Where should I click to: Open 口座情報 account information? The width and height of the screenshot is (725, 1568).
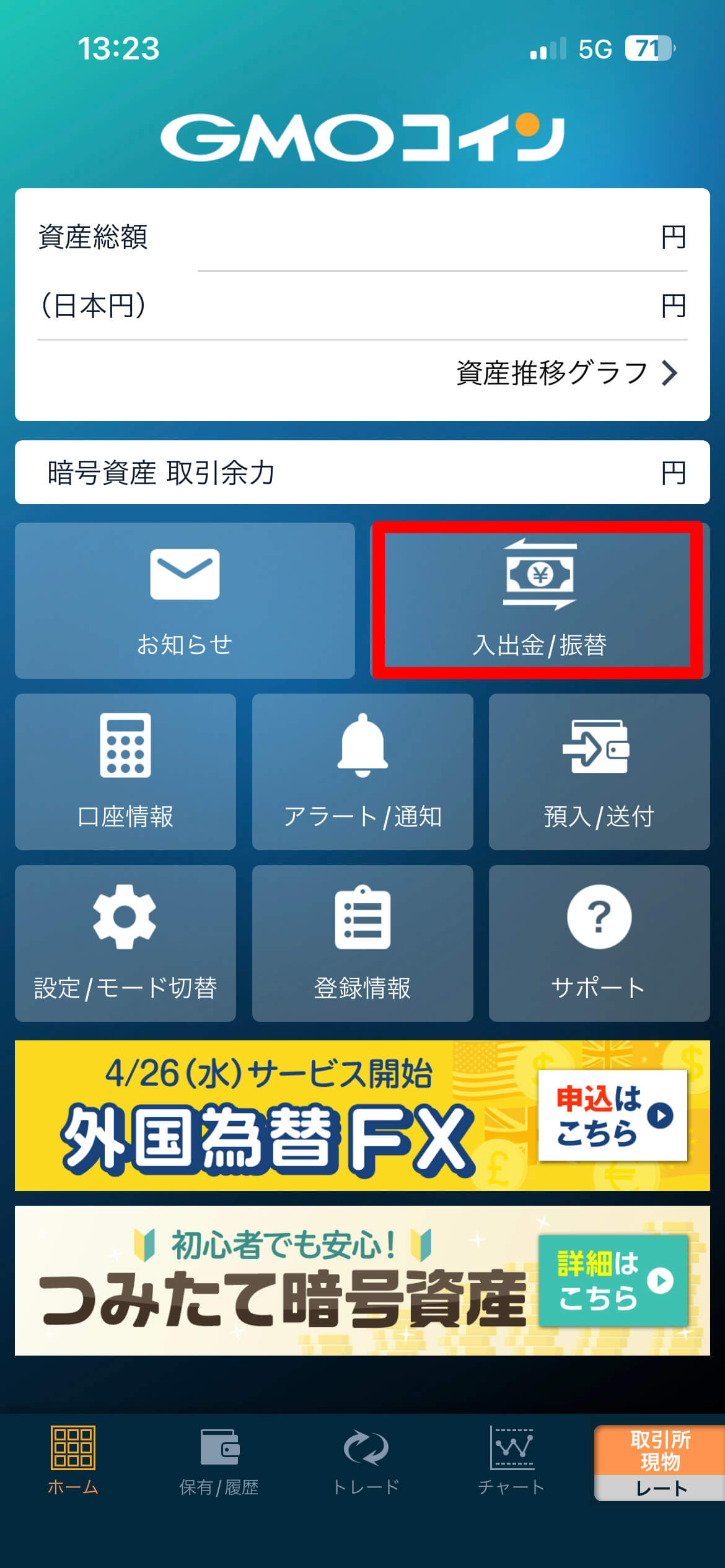(125, 772)
